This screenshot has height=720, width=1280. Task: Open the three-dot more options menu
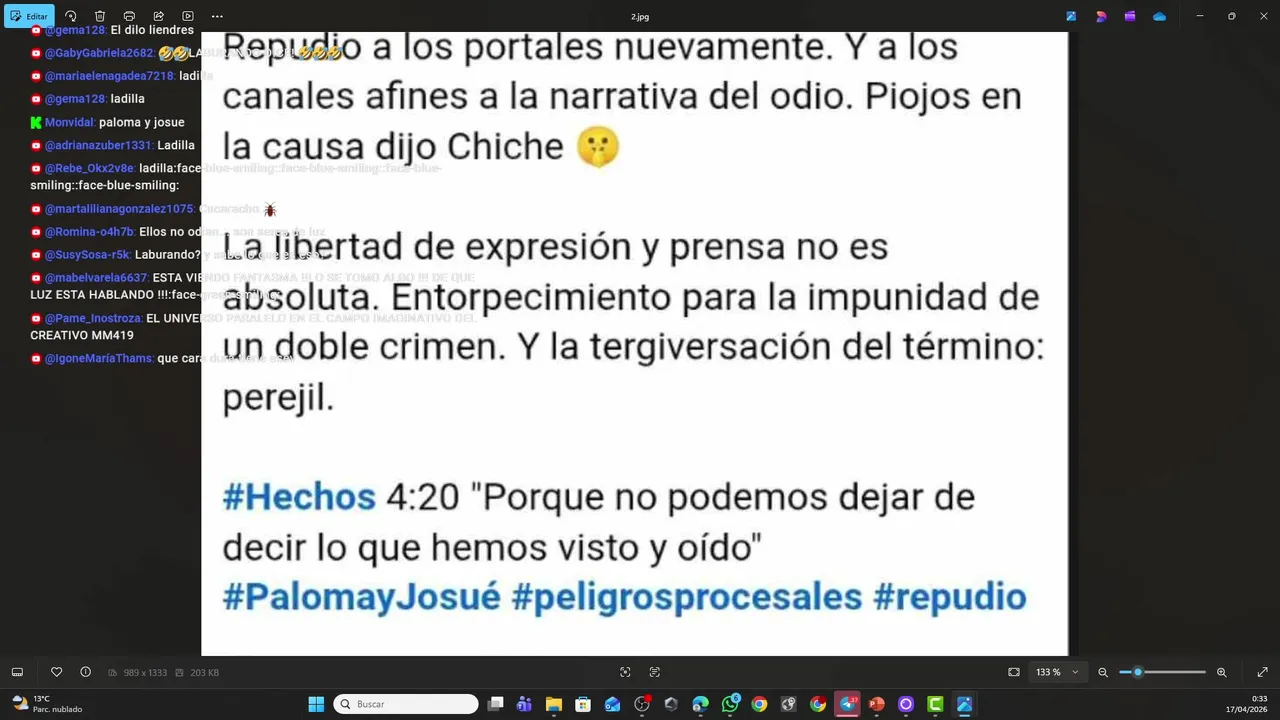click(217, 16)
